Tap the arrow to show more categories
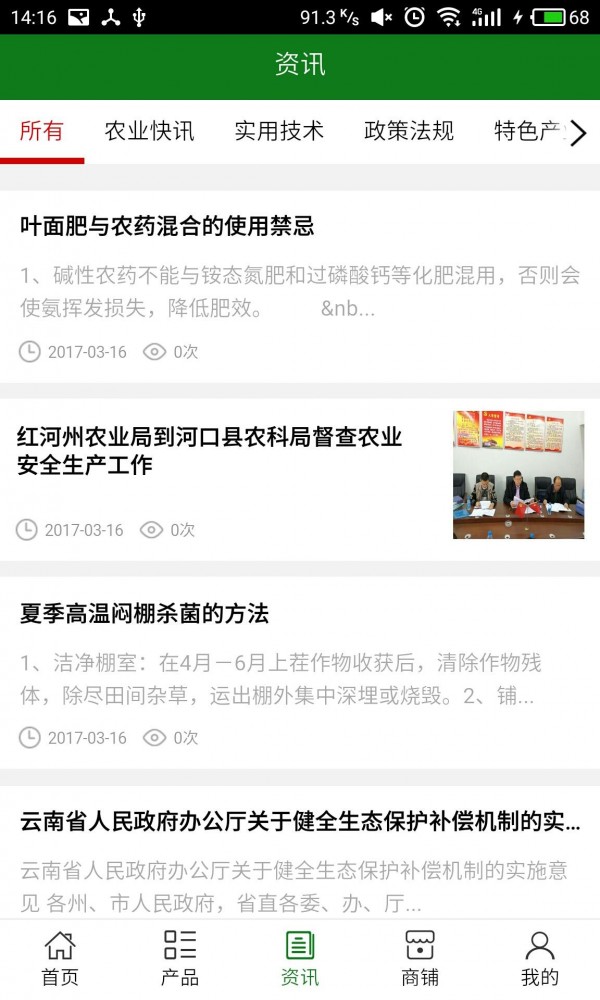This screenshot has height=1000, width=600. 578,132
